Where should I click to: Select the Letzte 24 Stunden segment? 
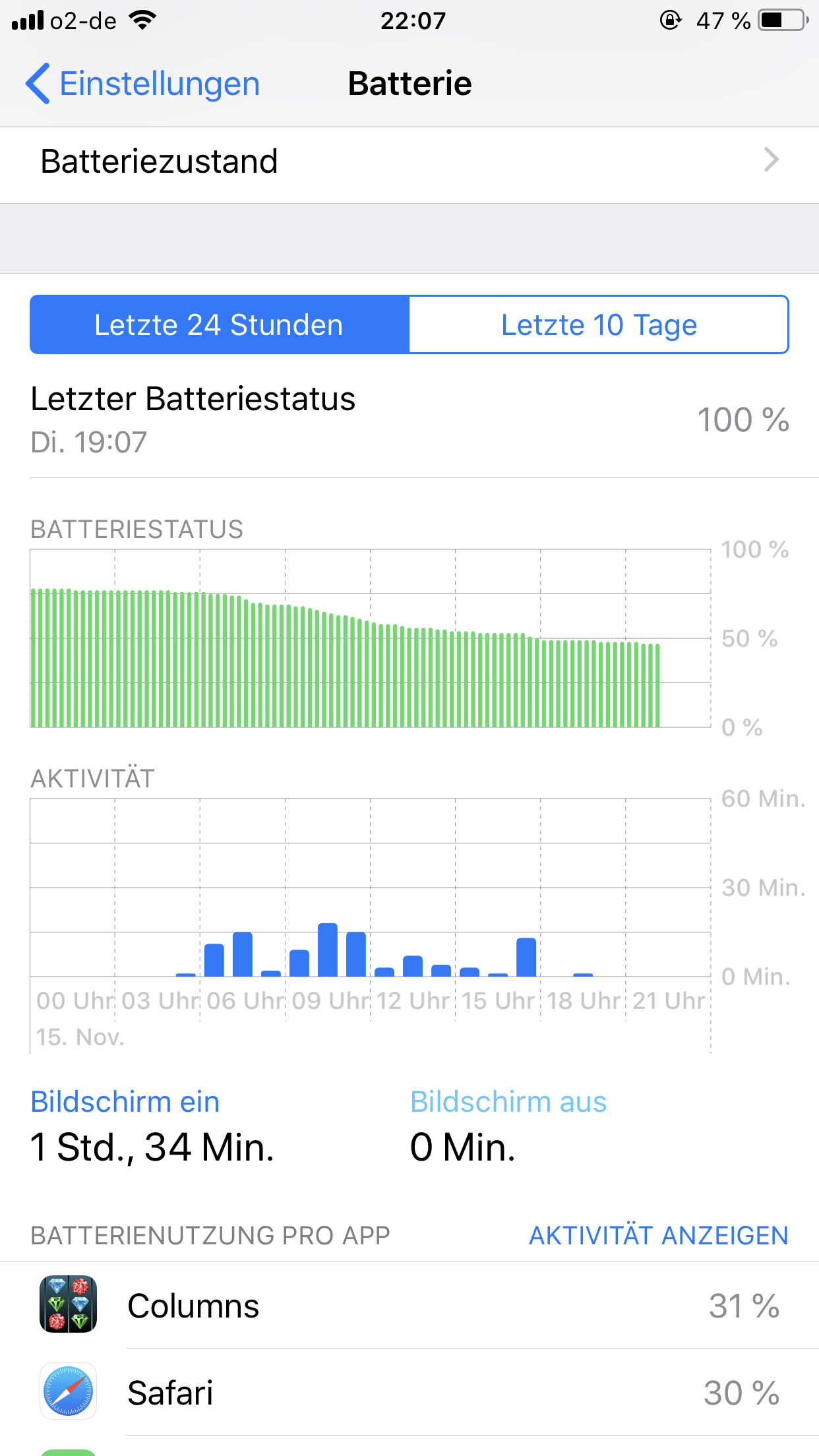(220, 325)
